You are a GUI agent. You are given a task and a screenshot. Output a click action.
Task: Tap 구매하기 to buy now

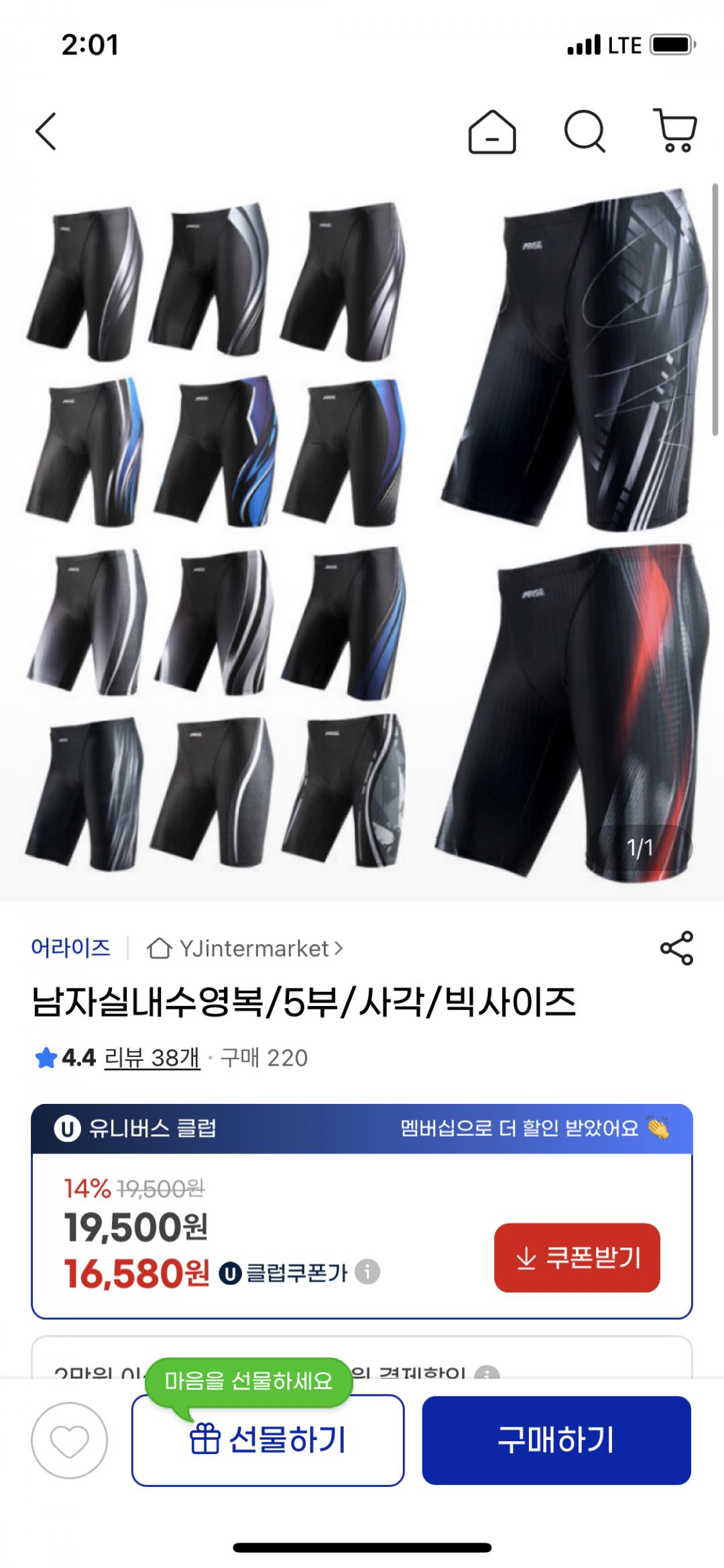pos(556,1441)
